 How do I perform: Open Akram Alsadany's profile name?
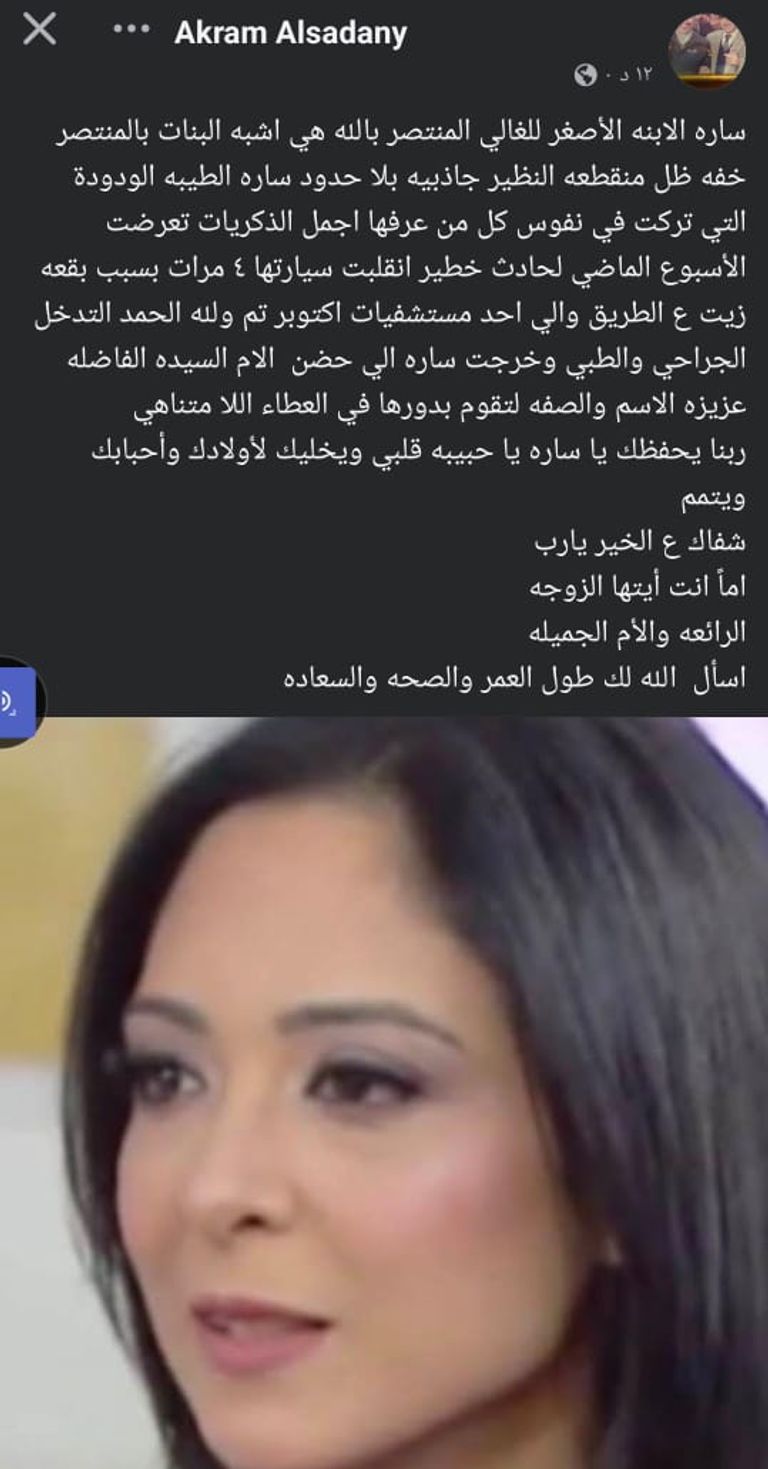point(290,33)
